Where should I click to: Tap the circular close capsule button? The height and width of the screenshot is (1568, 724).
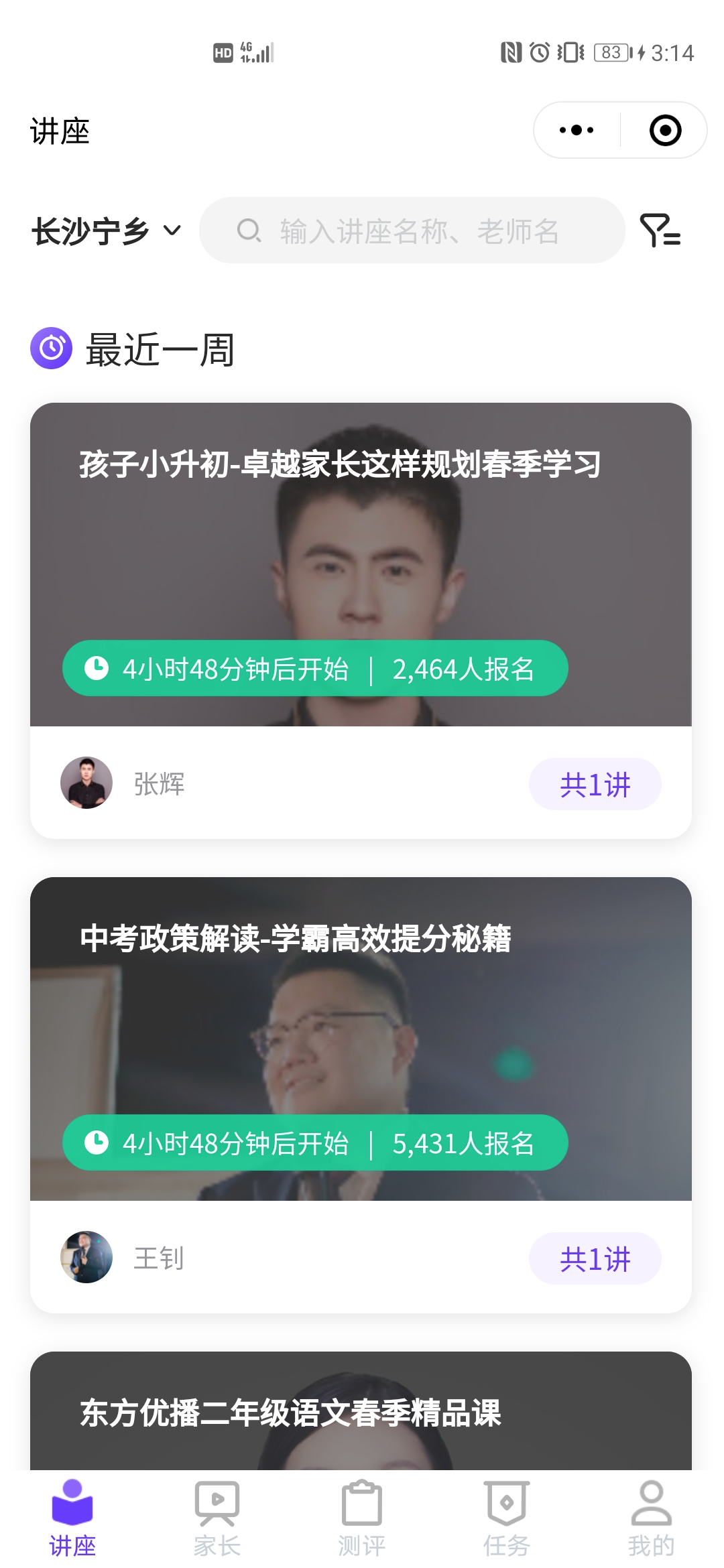664,131
